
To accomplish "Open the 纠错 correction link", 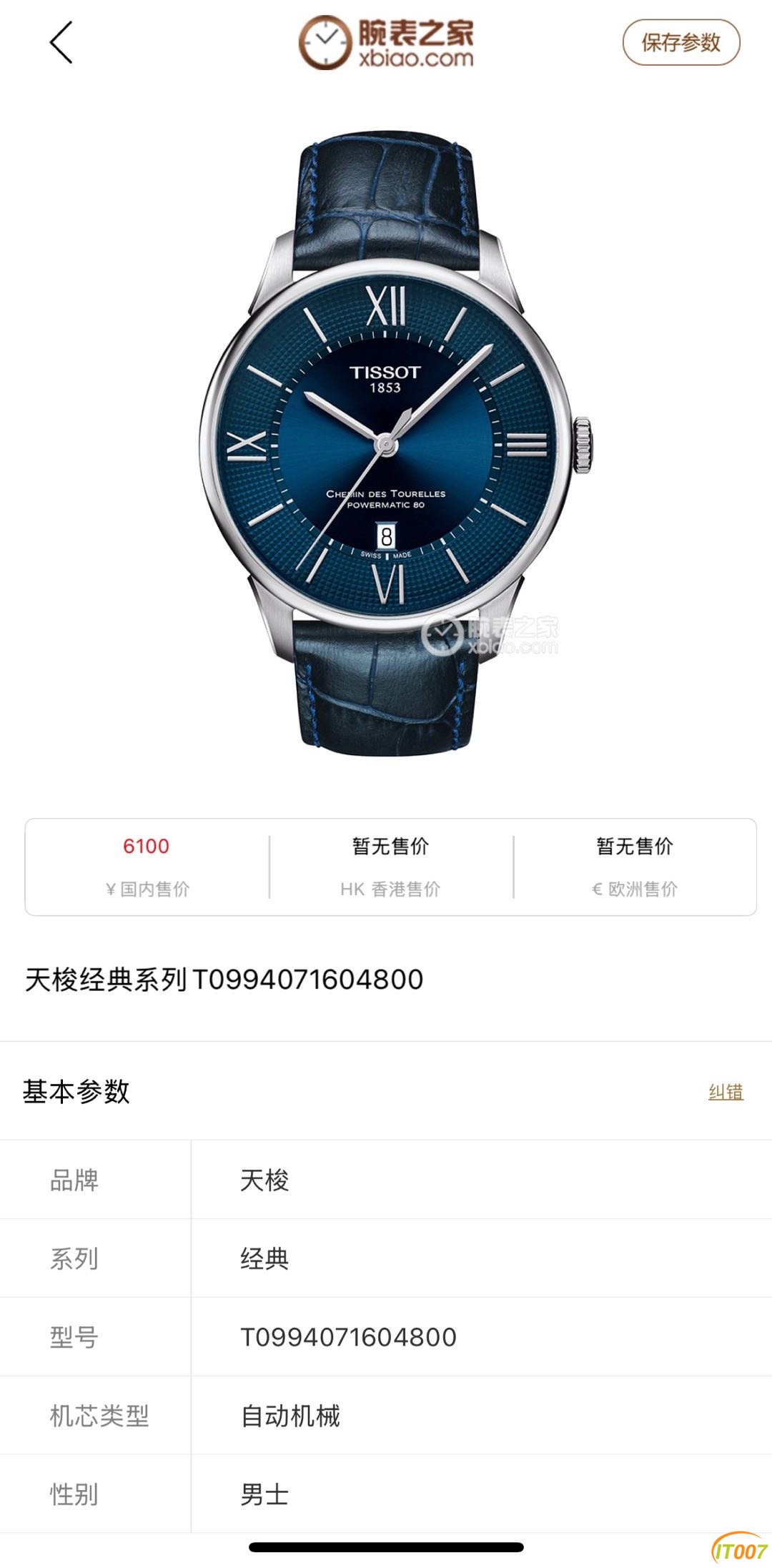I will (x=726, y=1092).
